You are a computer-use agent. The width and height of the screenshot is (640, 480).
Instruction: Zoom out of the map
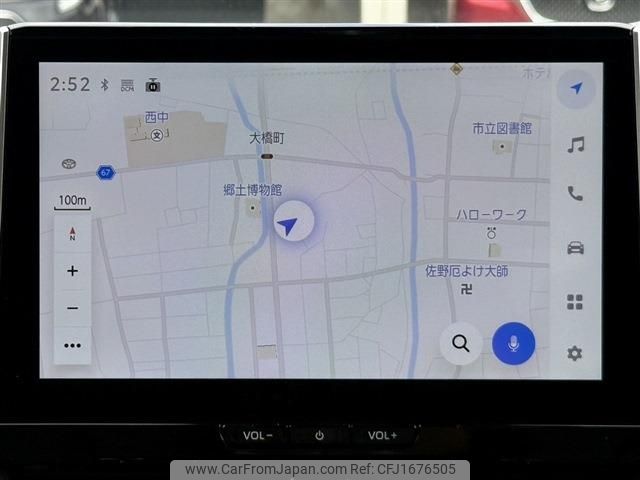coord(72,308)
